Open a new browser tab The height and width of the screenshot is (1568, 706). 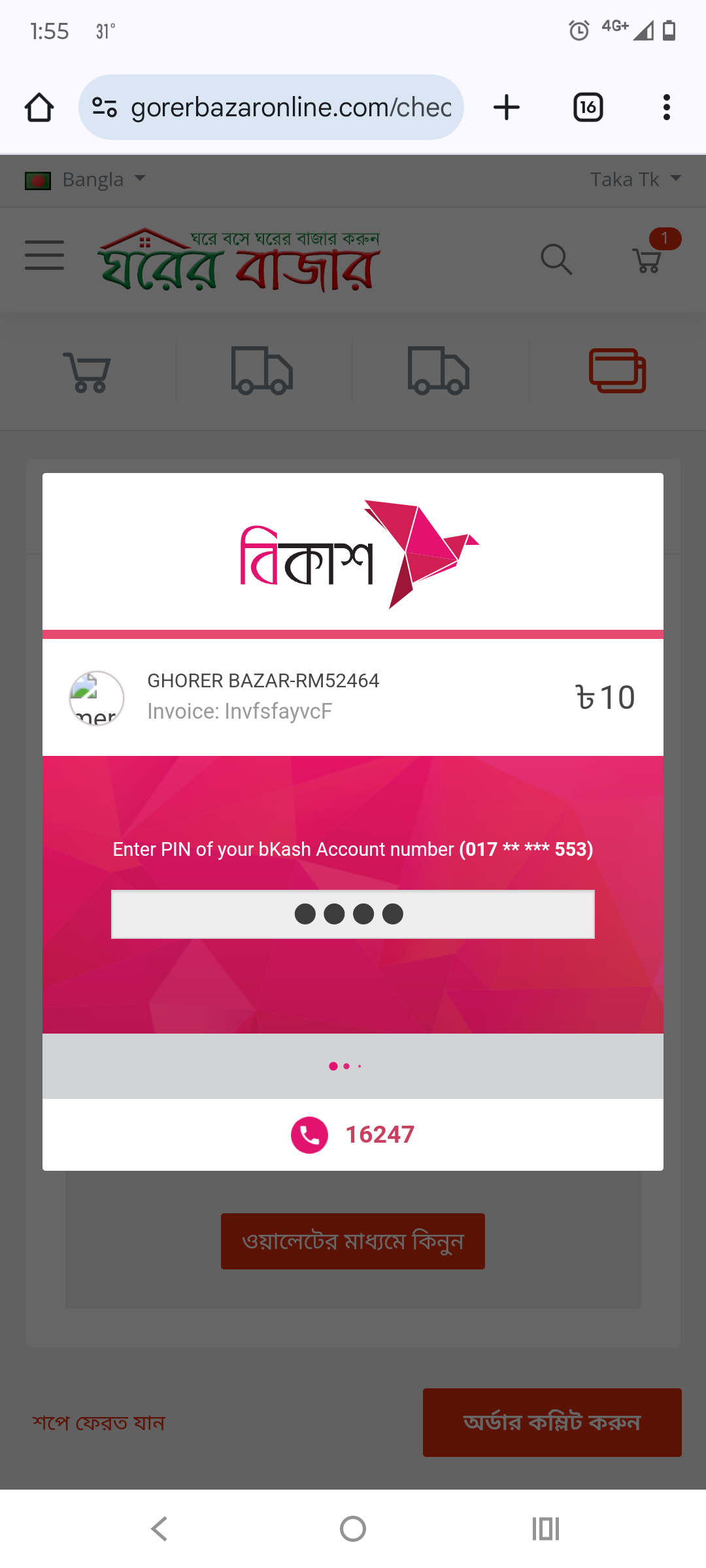point(507,107)
